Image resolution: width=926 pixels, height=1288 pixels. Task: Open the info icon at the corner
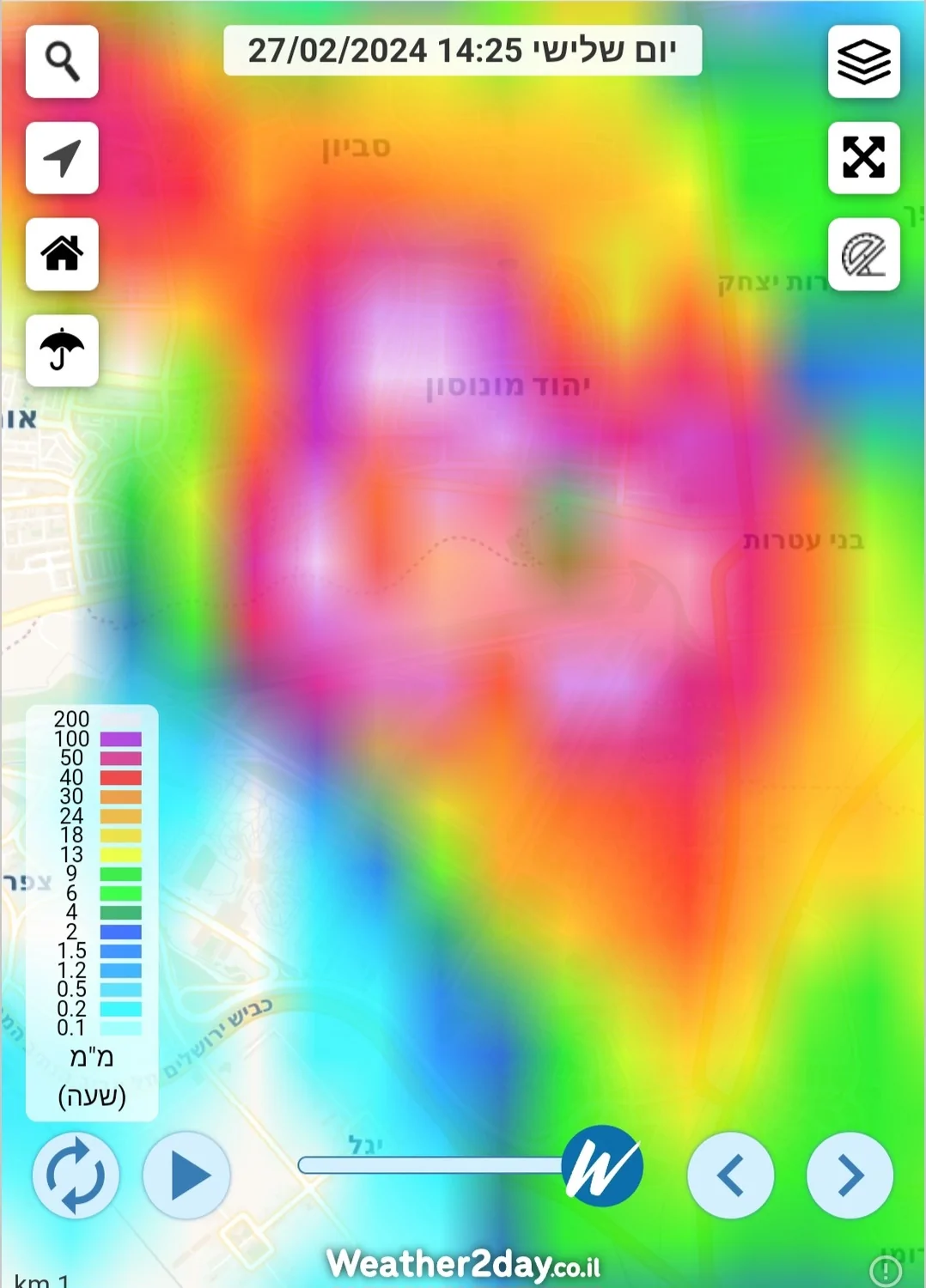point(885,1270)
